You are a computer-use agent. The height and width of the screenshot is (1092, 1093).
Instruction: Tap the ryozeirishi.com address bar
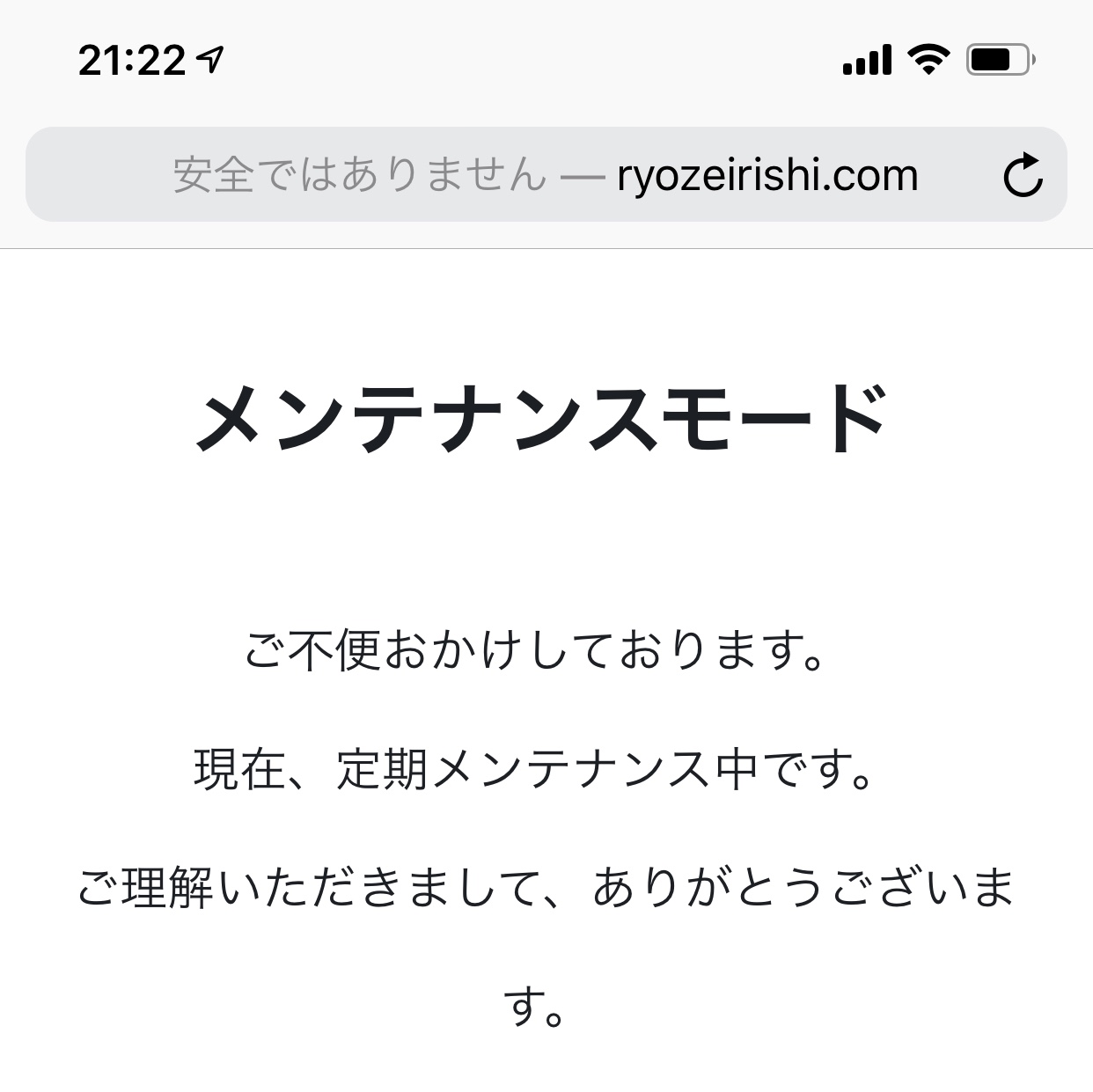tap(546, 175)
